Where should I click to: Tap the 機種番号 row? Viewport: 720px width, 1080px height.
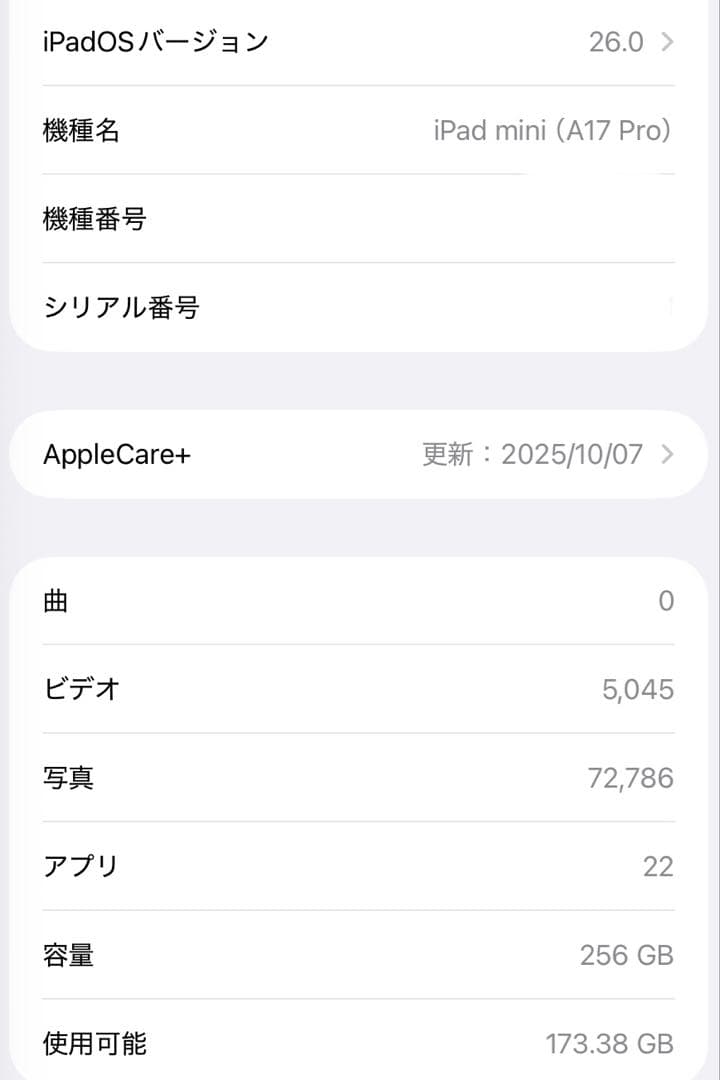360,220
